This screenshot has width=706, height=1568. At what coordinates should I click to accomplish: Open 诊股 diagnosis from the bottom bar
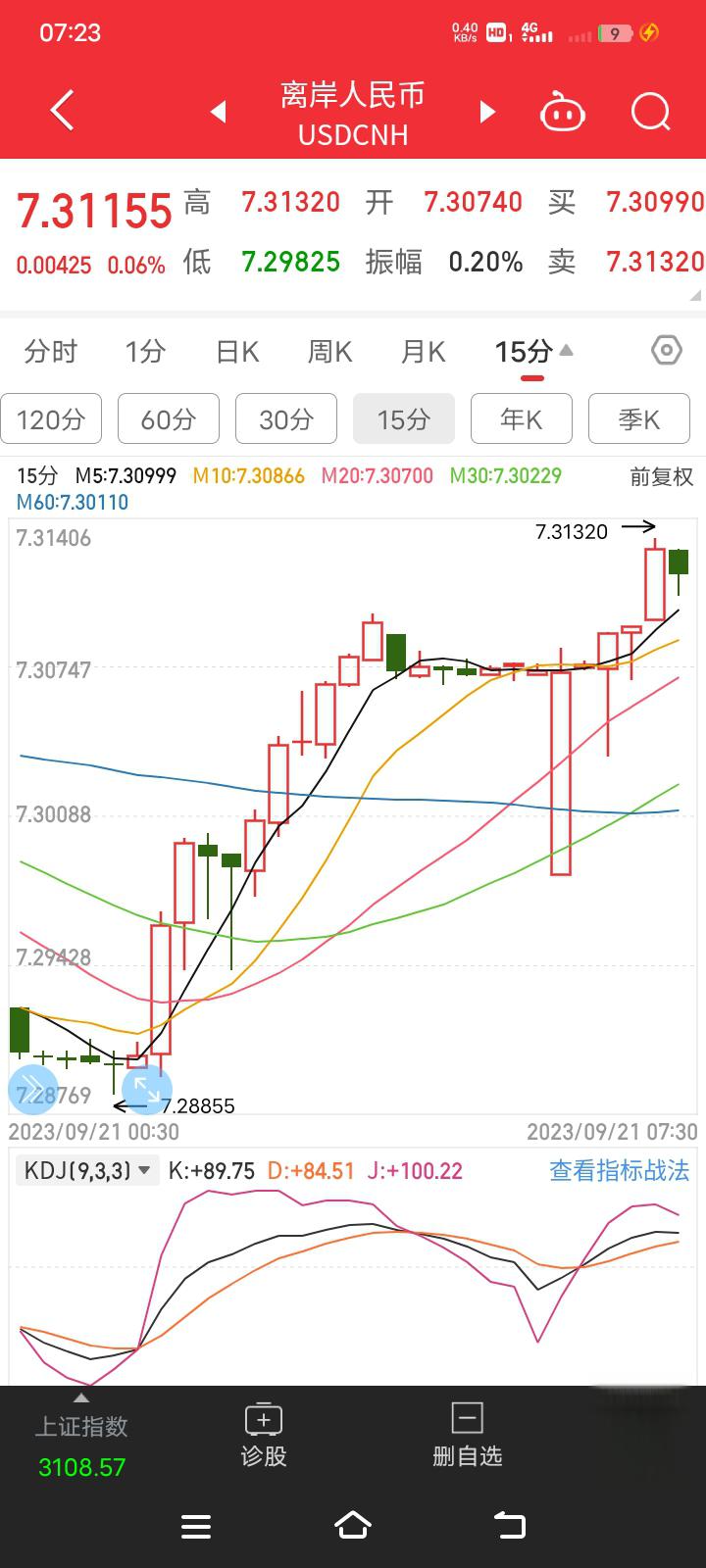(x=262, y=1433)
